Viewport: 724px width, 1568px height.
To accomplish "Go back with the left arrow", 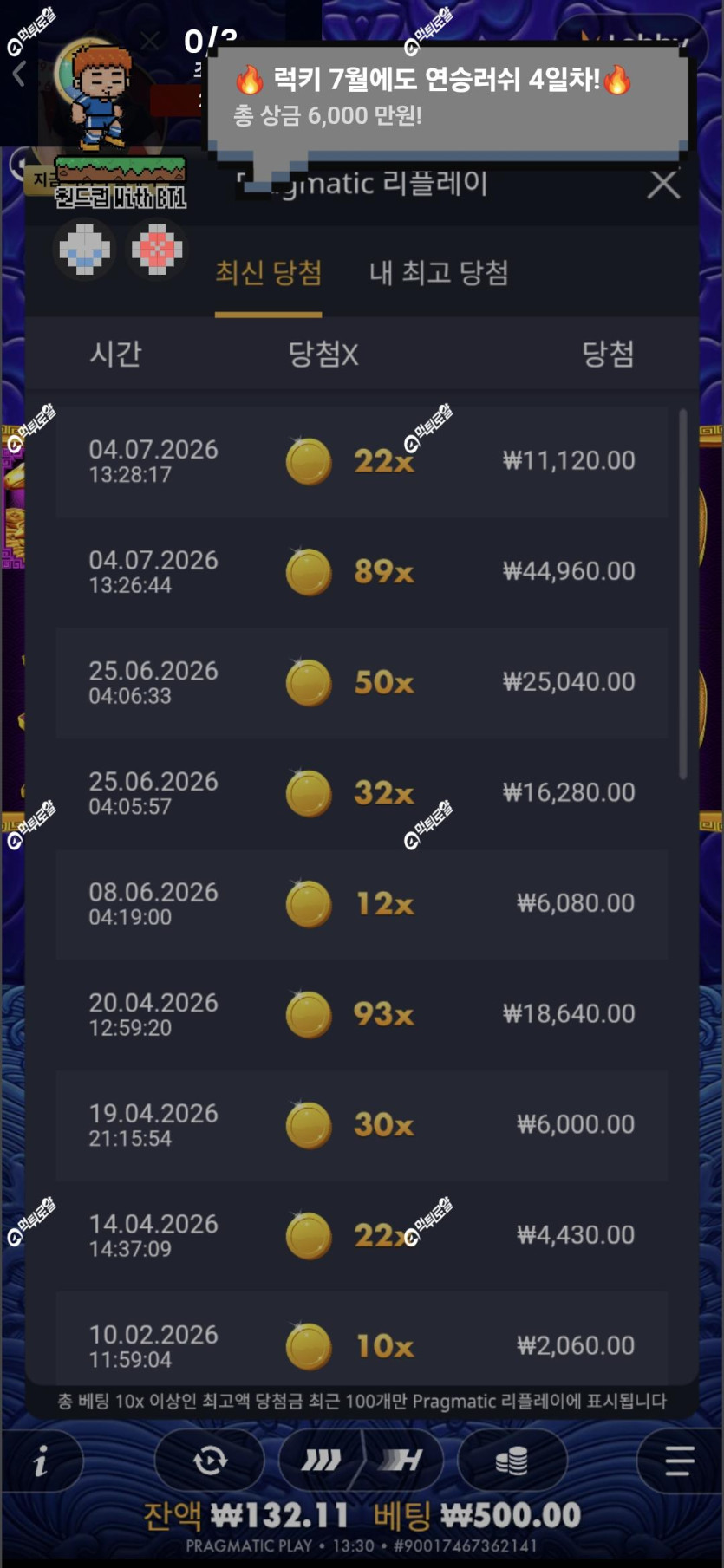I will coord(18,75).
